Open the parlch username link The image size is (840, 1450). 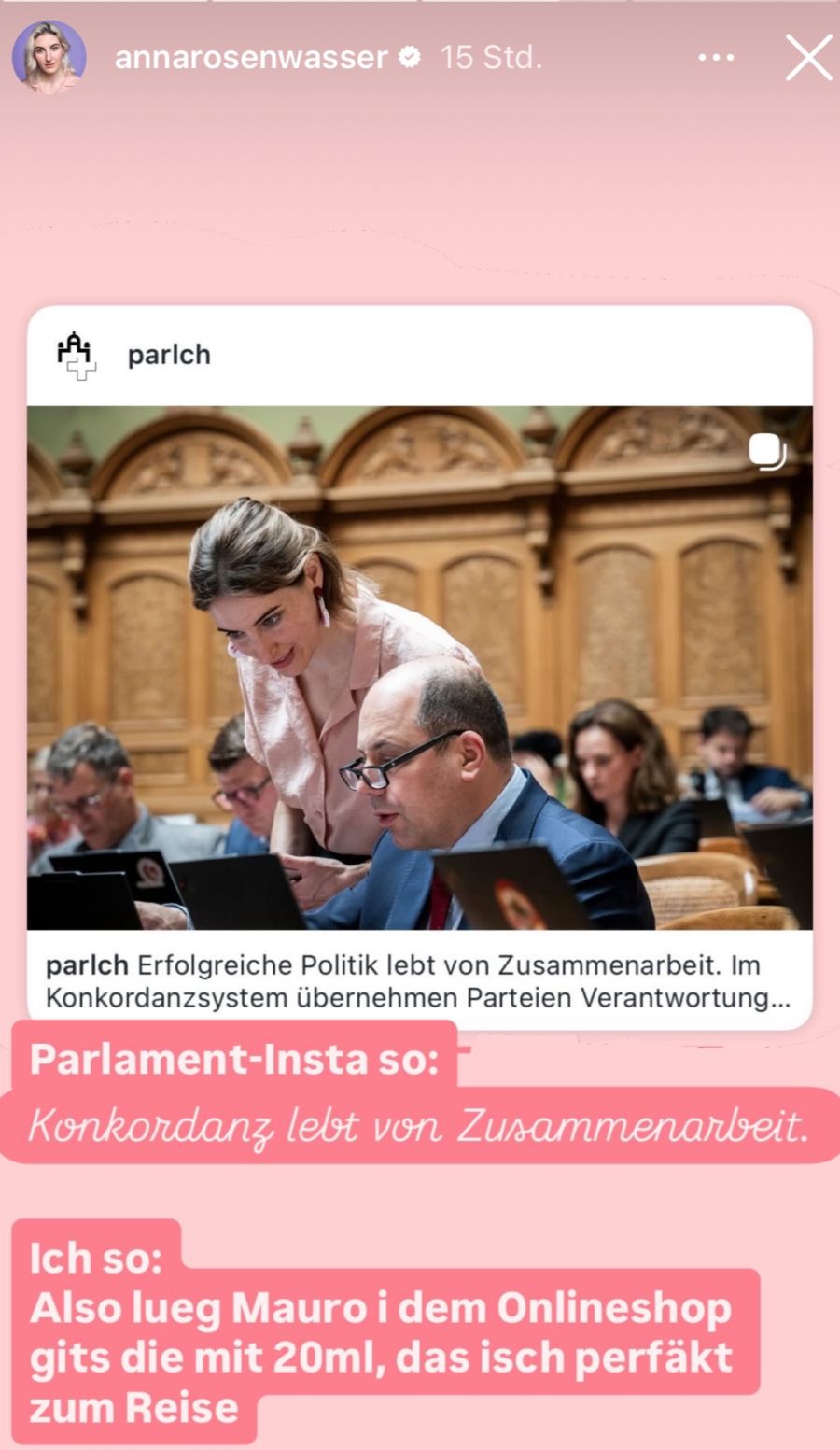click(168, 354)
